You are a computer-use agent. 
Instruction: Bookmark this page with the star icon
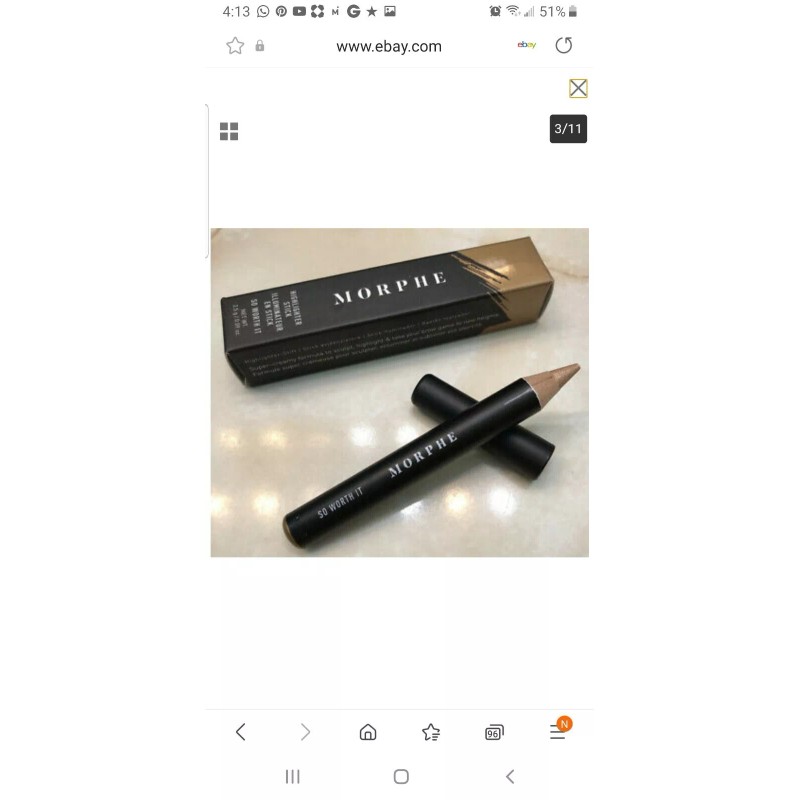[x=235, y=45]
